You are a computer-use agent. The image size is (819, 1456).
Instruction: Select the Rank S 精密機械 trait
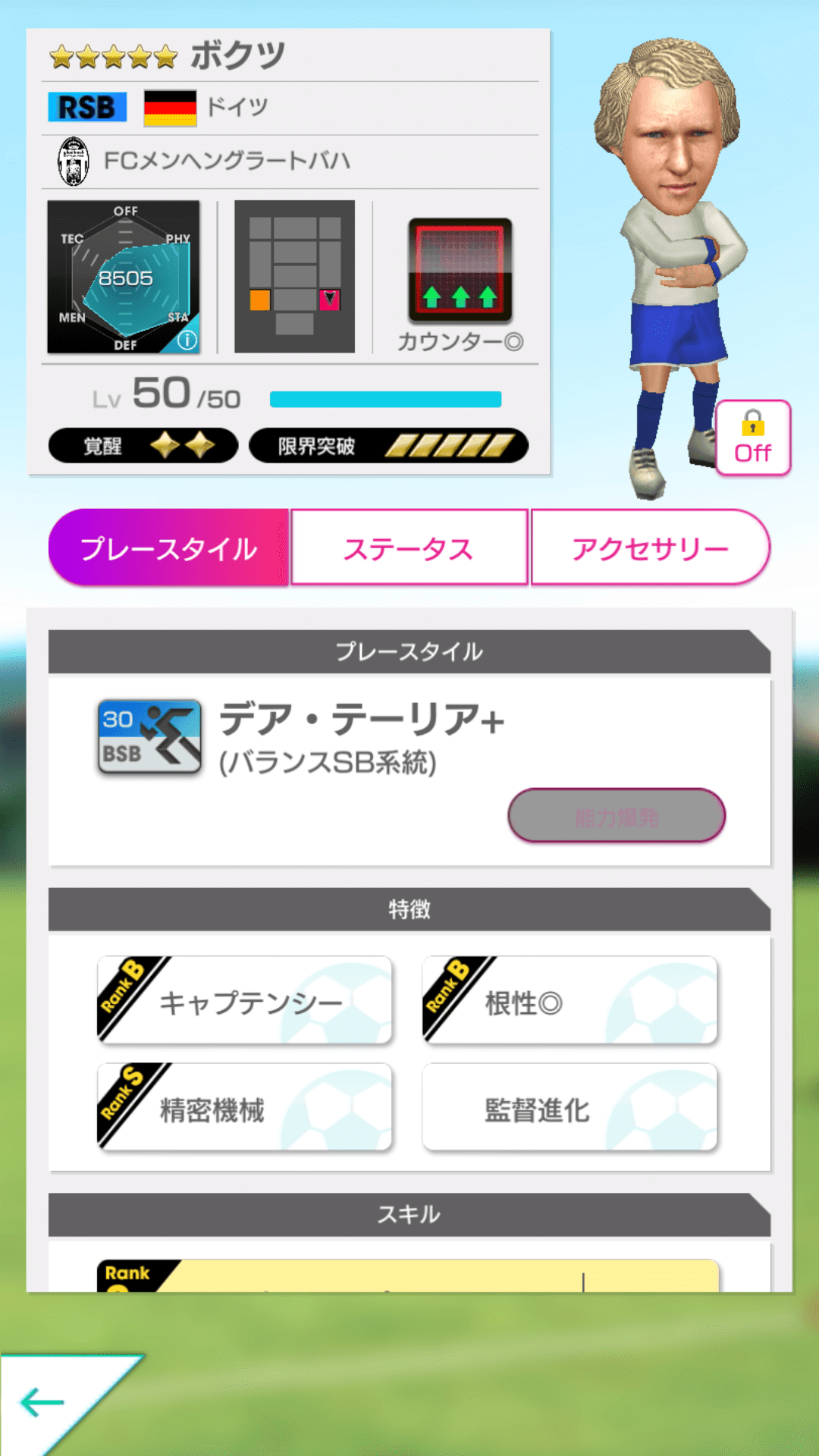tap(244, 1106)
